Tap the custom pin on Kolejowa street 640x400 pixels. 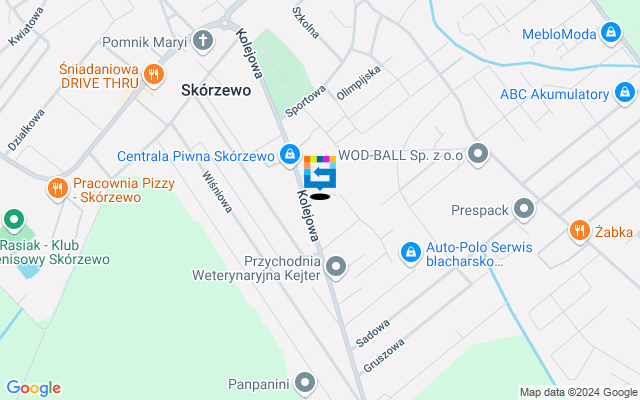(x=320, y=174)
